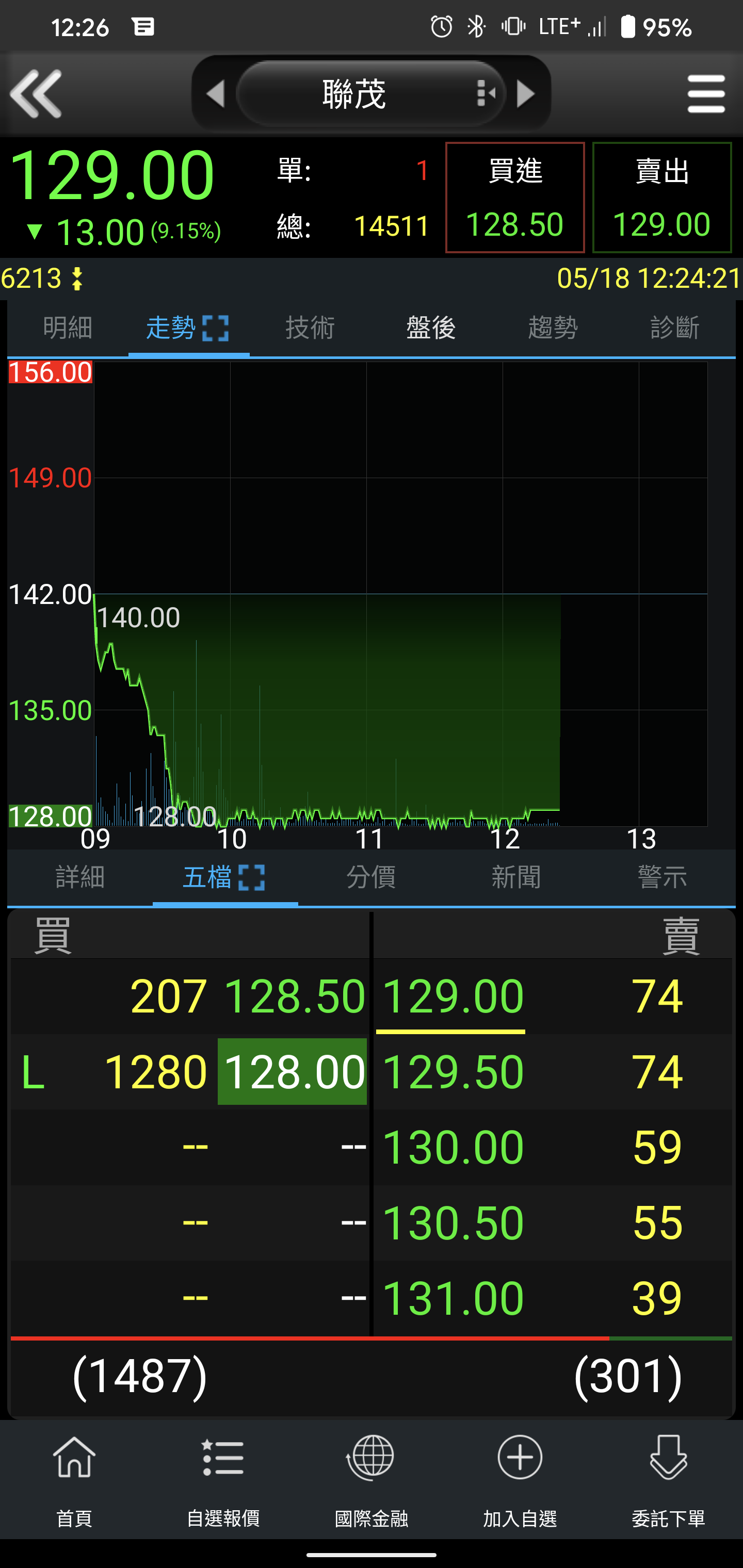Switch to the 明細 tab
Image resolution: width=743 pixels, height=1568 pixels.
tap(68, 328)
